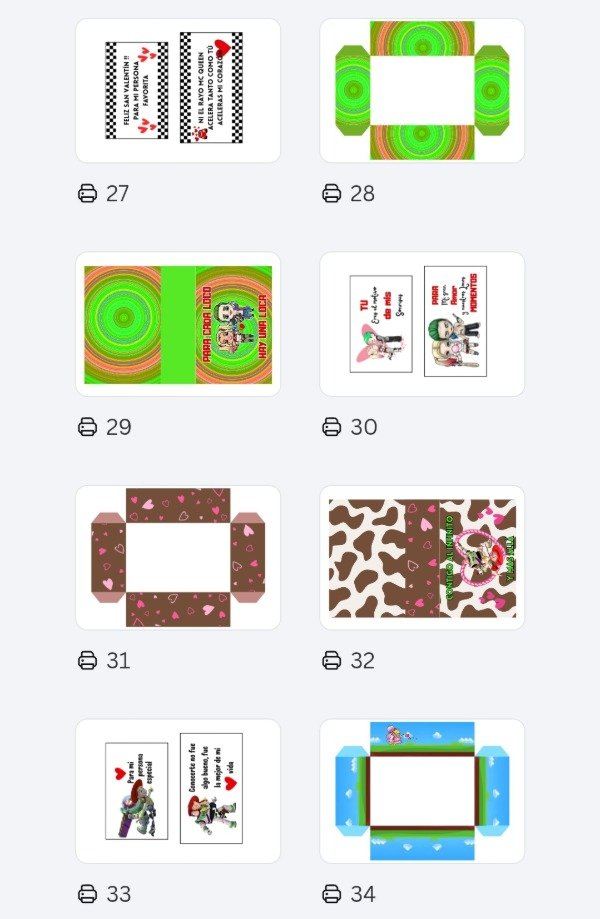This screenshot has height=919, width=600.
Task: Select page 28 green swirl box template
Action: point(422,90)
